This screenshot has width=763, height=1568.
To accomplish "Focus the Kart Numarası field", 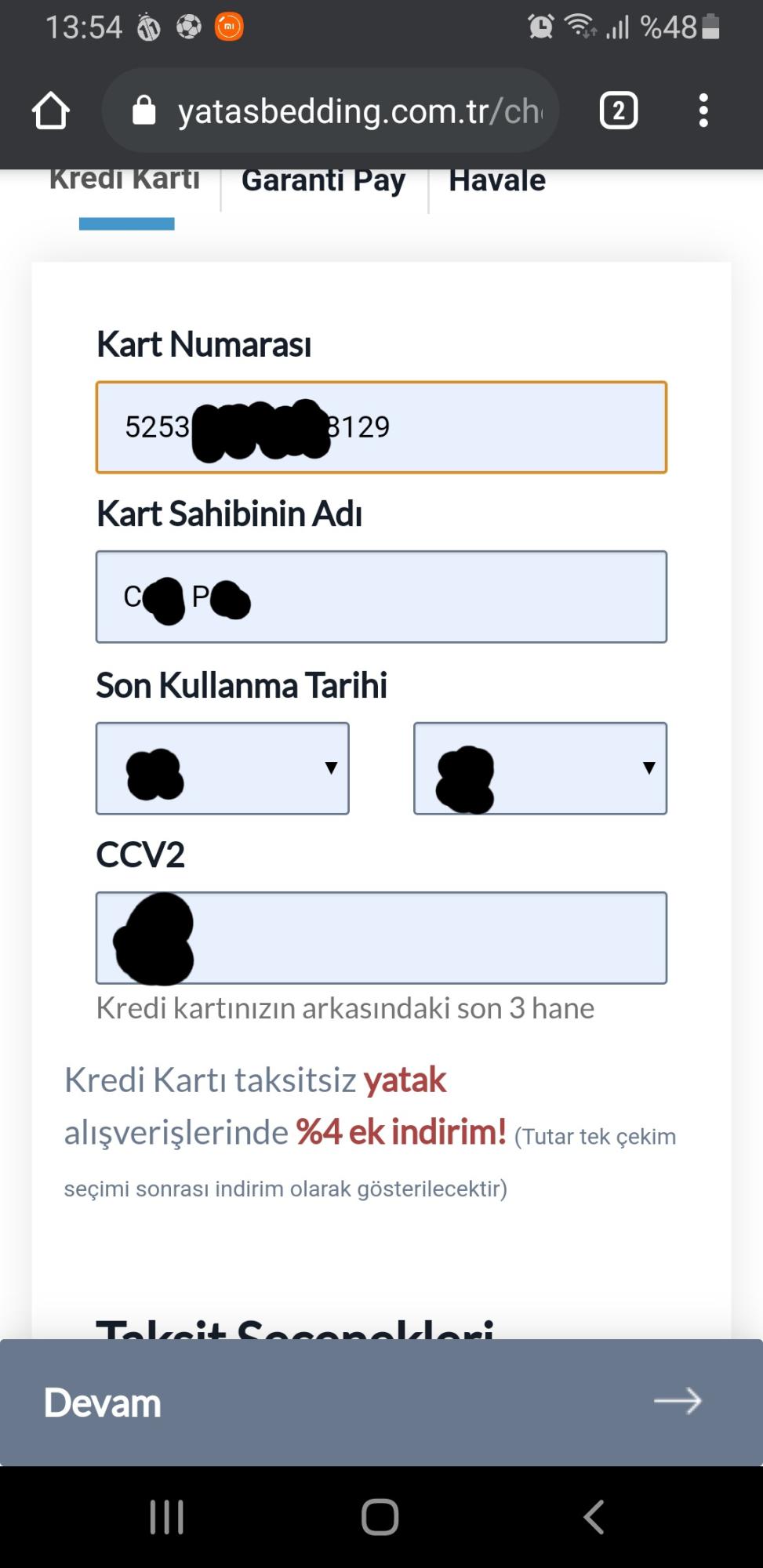I will 381,427.
